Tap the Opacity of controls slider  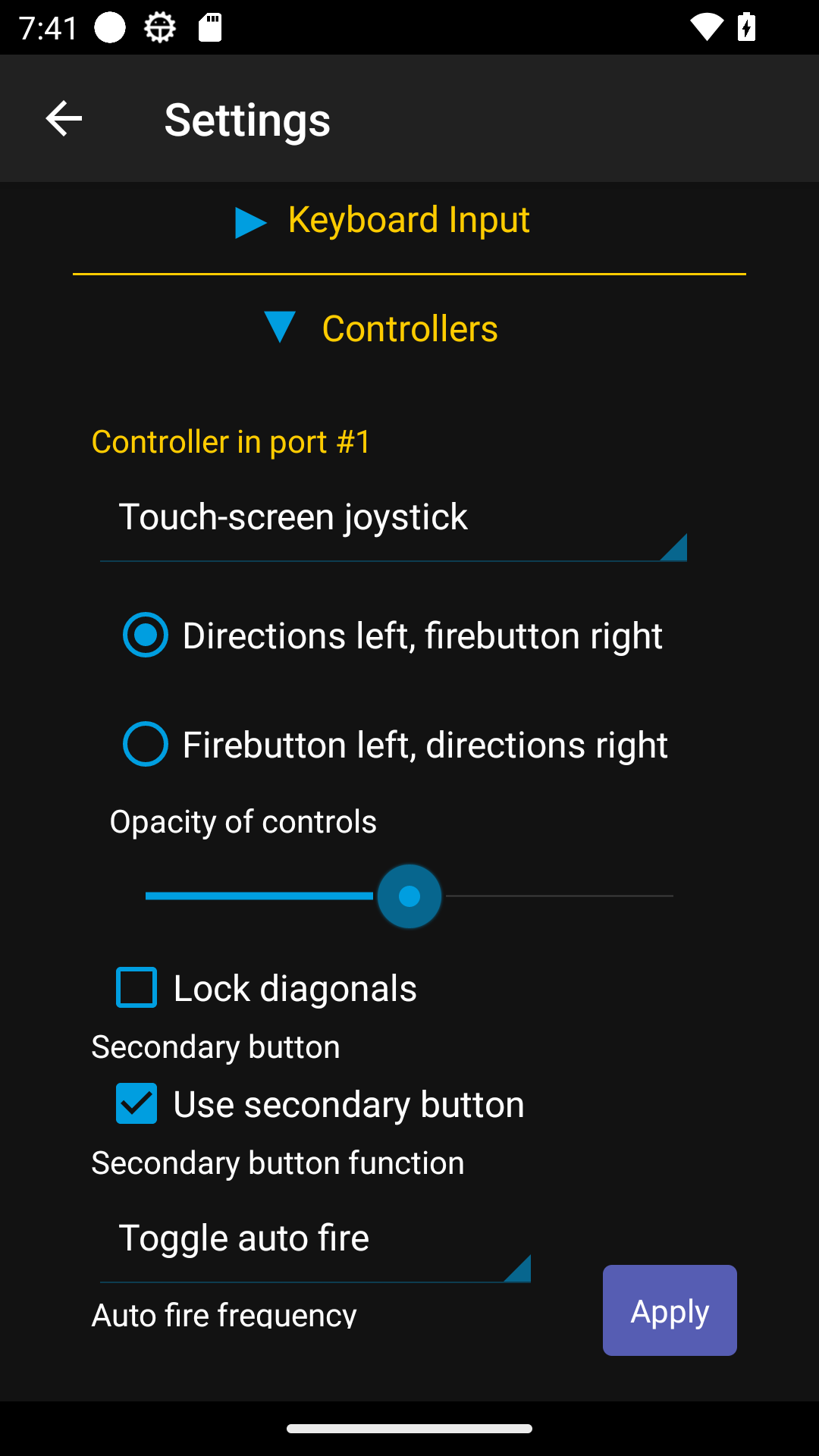(409, 896)
